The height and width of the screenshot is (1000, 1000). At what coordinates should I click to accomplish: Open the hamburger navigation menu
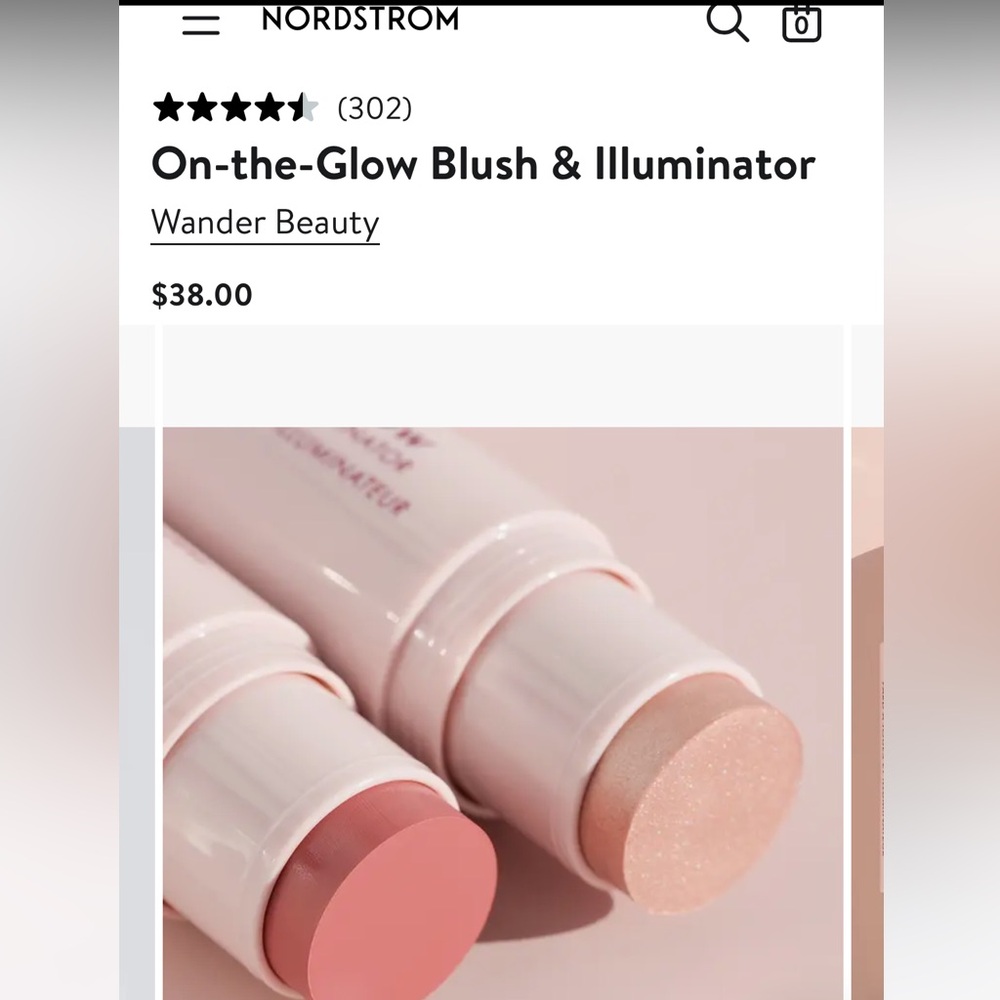pyautogui.click(x=200, y=24)
